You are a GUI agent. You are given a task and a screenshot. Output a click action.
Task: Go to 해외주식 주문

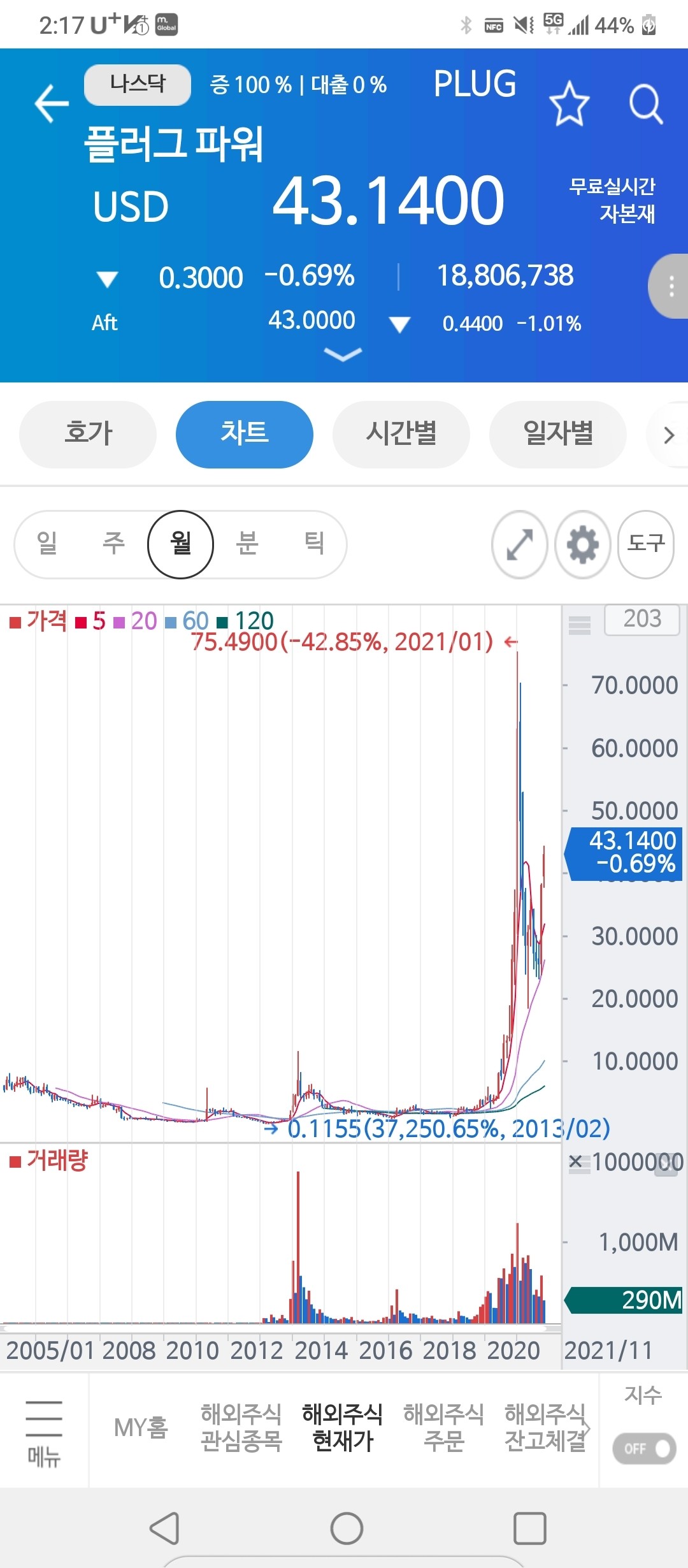click(x=444, y=1428)
